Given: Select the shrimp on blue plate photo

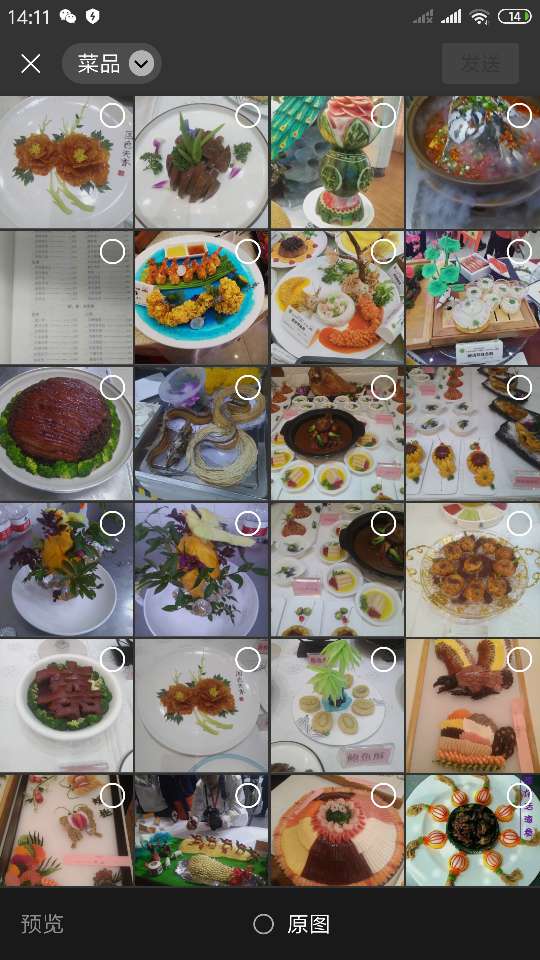Looking at the screenshot, I should [x=248, y=252].
